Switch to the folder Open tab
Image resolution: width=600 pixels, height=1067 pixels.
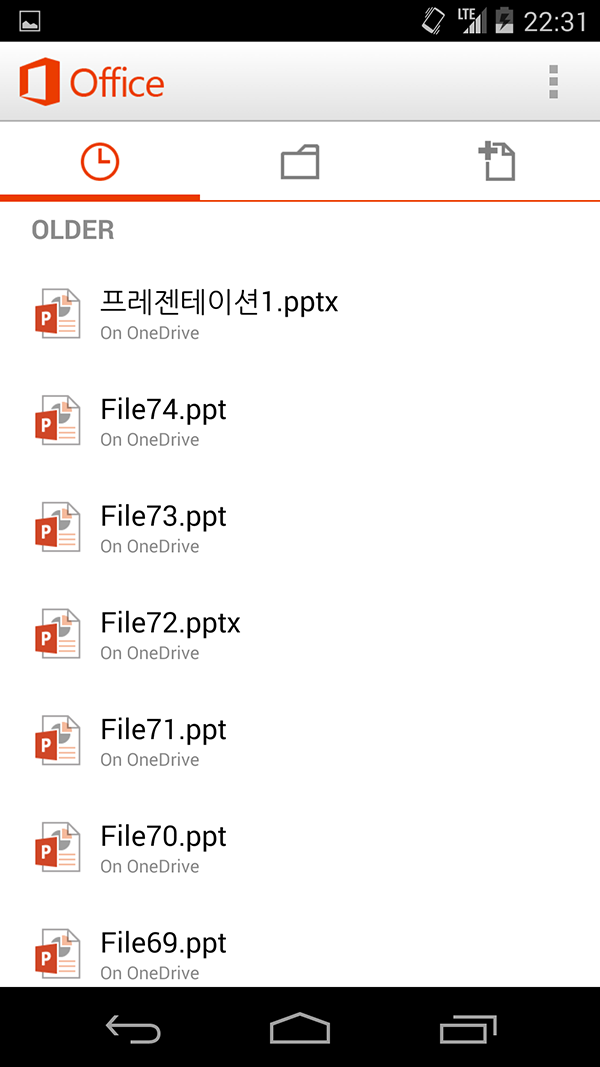(x=300, y=163)
